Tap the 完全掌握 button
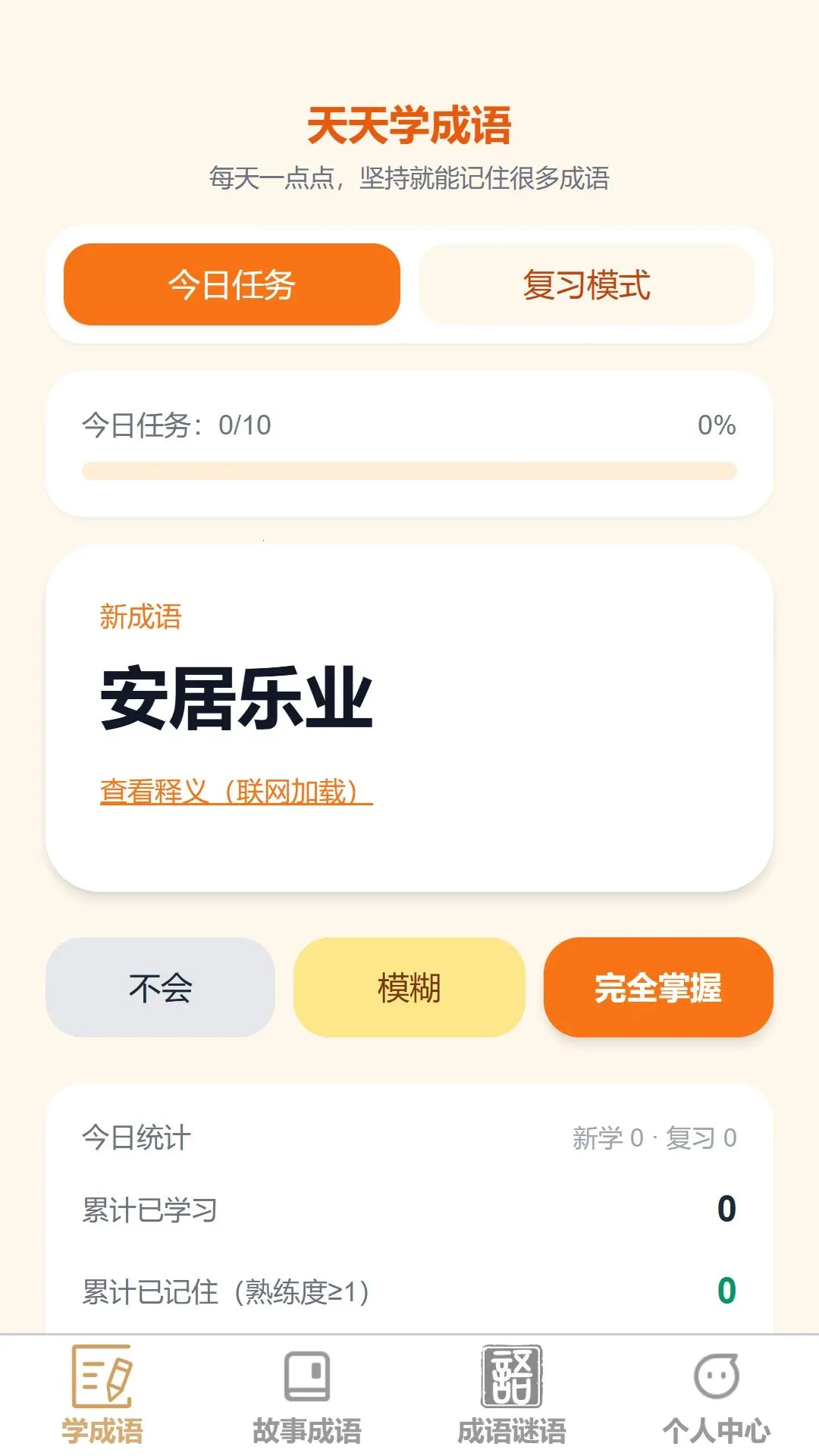The width and height of the screenshot is (819, 1456). click(658, 987)
